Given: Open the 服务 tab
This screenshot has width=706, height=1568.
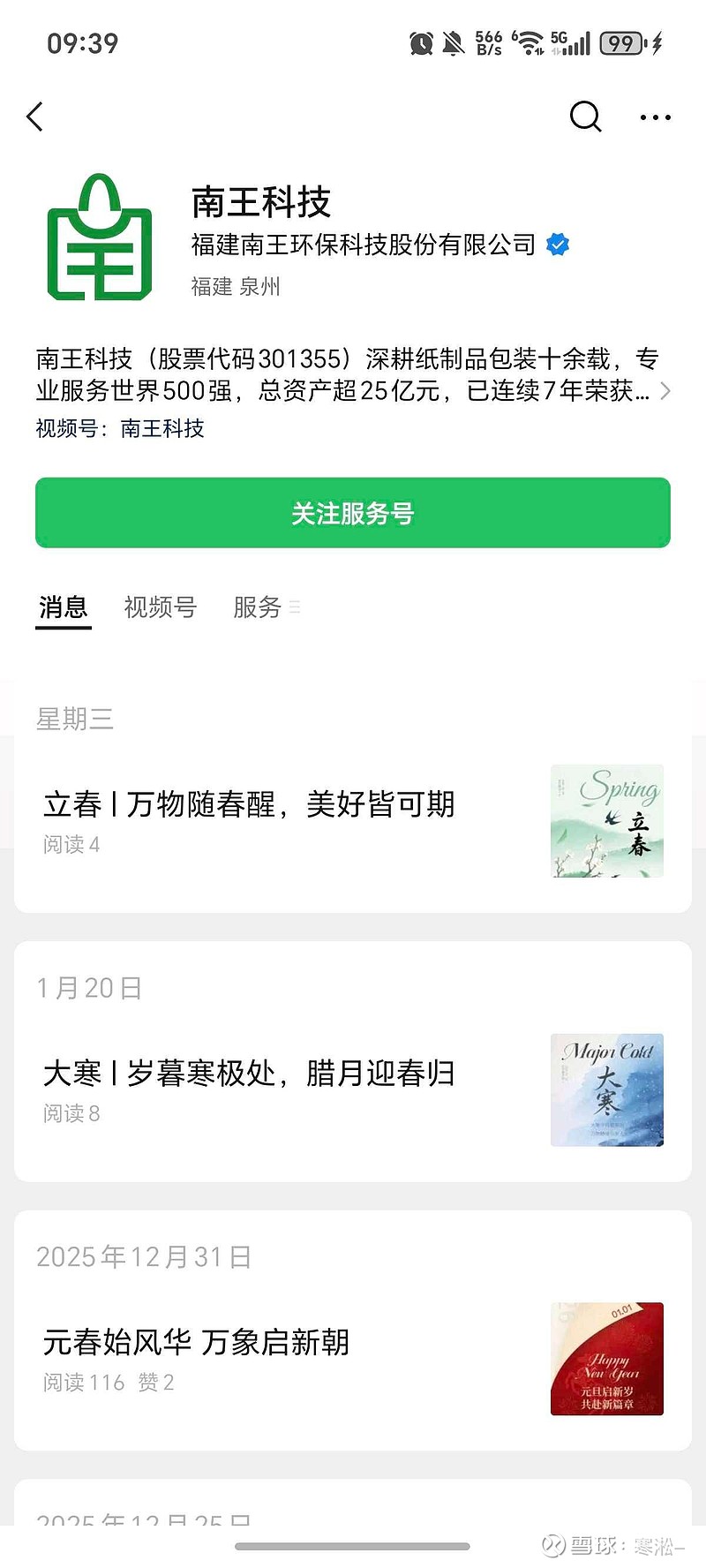Looking at the screenshot, I should pyautogui.click(x=257, y=607).
